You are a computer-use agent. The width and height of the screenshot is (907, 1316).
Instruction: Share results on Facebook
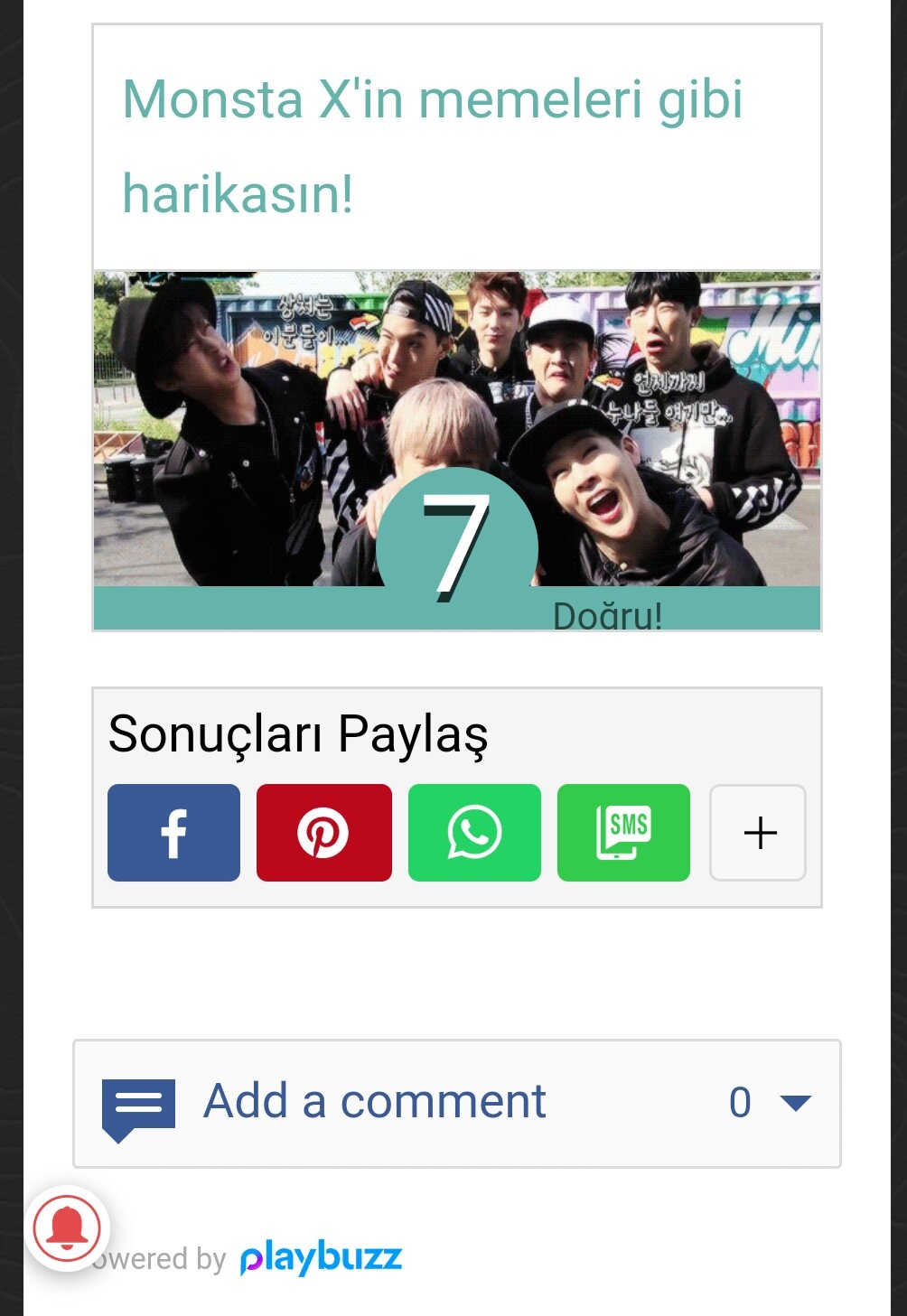pyautogui.click(x=173, y=833)
